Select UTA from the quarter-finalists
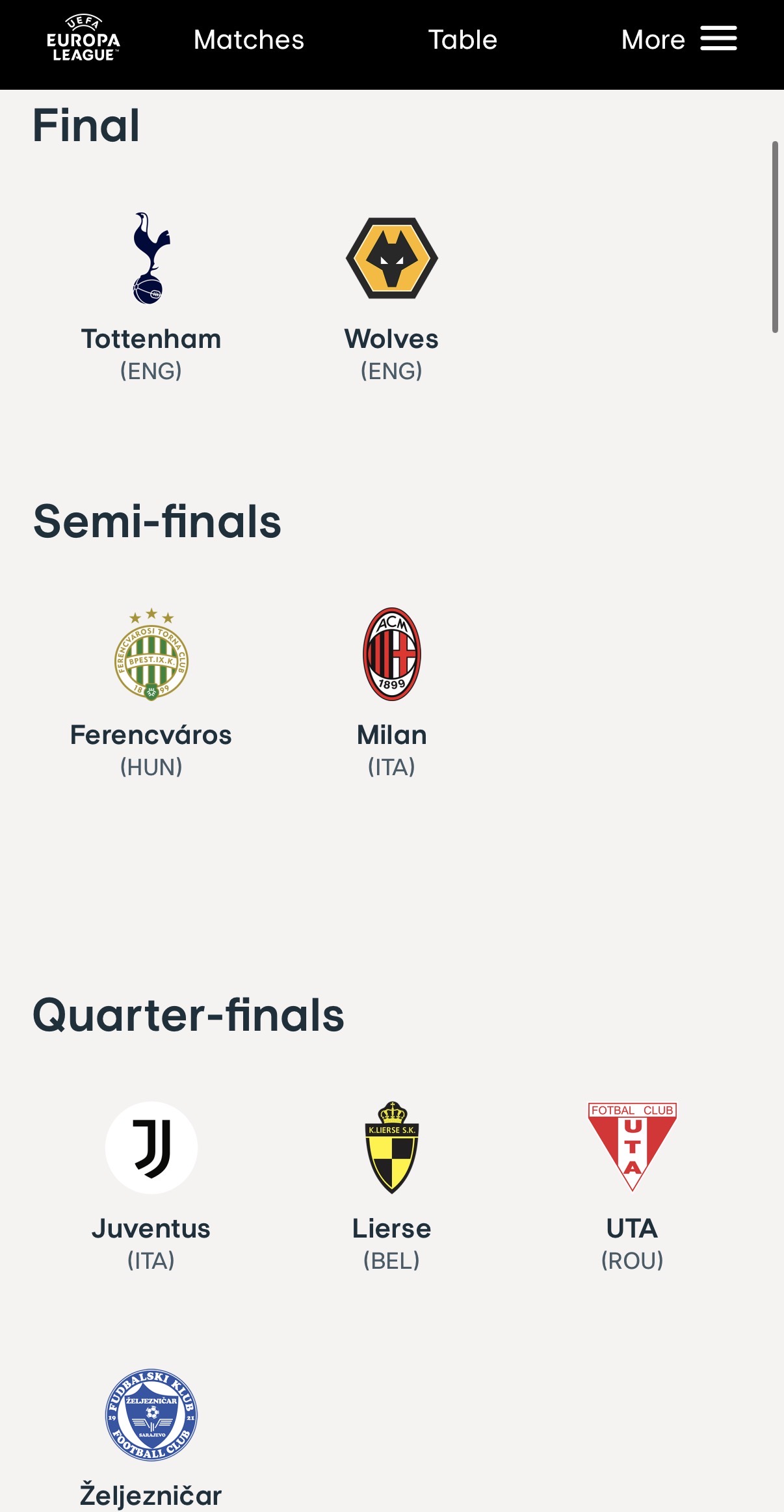This screenshot has height=1512, width=784. pyautogui.click(x=632, y=1185)
